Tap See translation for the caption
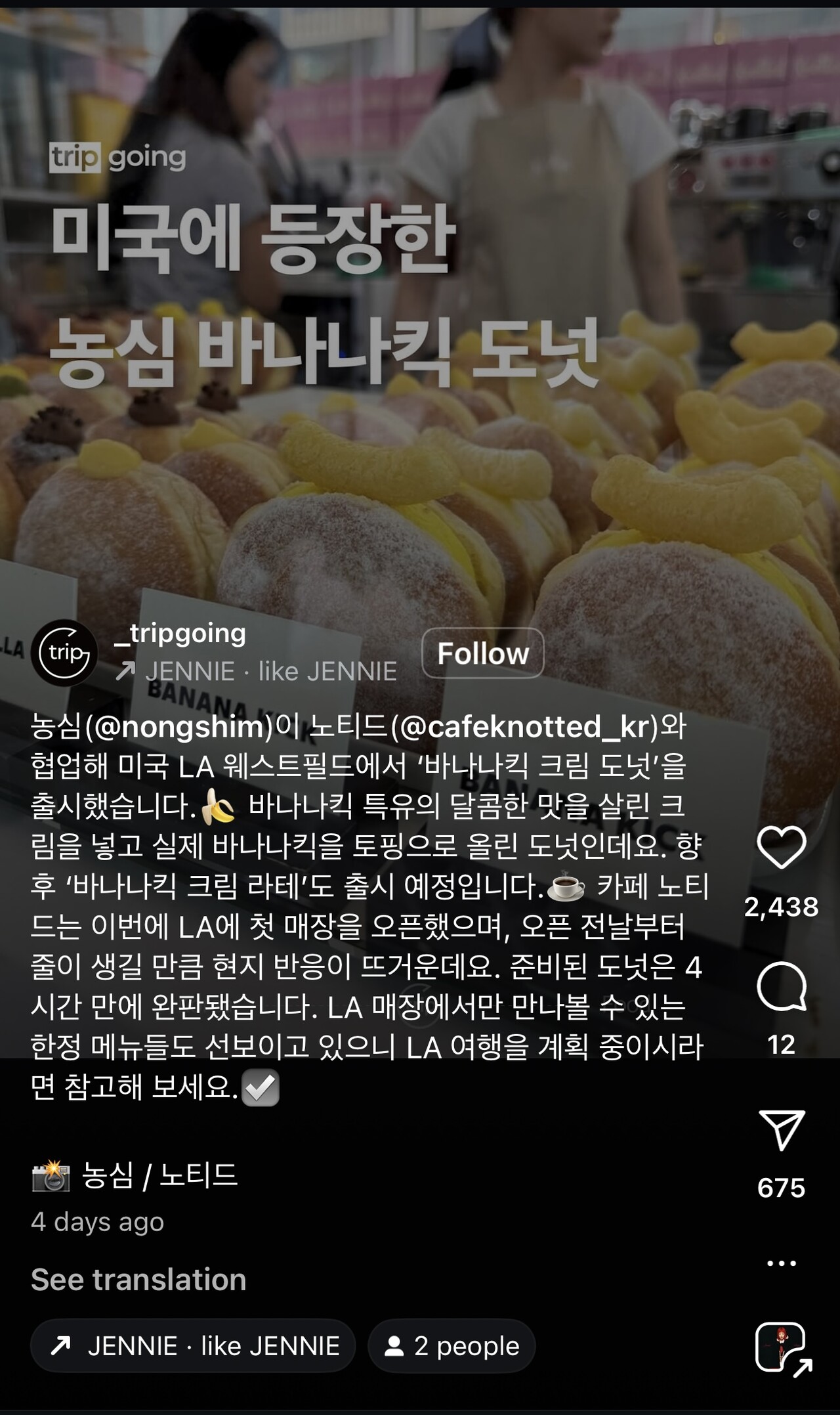This screenshot has width=840, height=1415. [x=138, y=1279]
